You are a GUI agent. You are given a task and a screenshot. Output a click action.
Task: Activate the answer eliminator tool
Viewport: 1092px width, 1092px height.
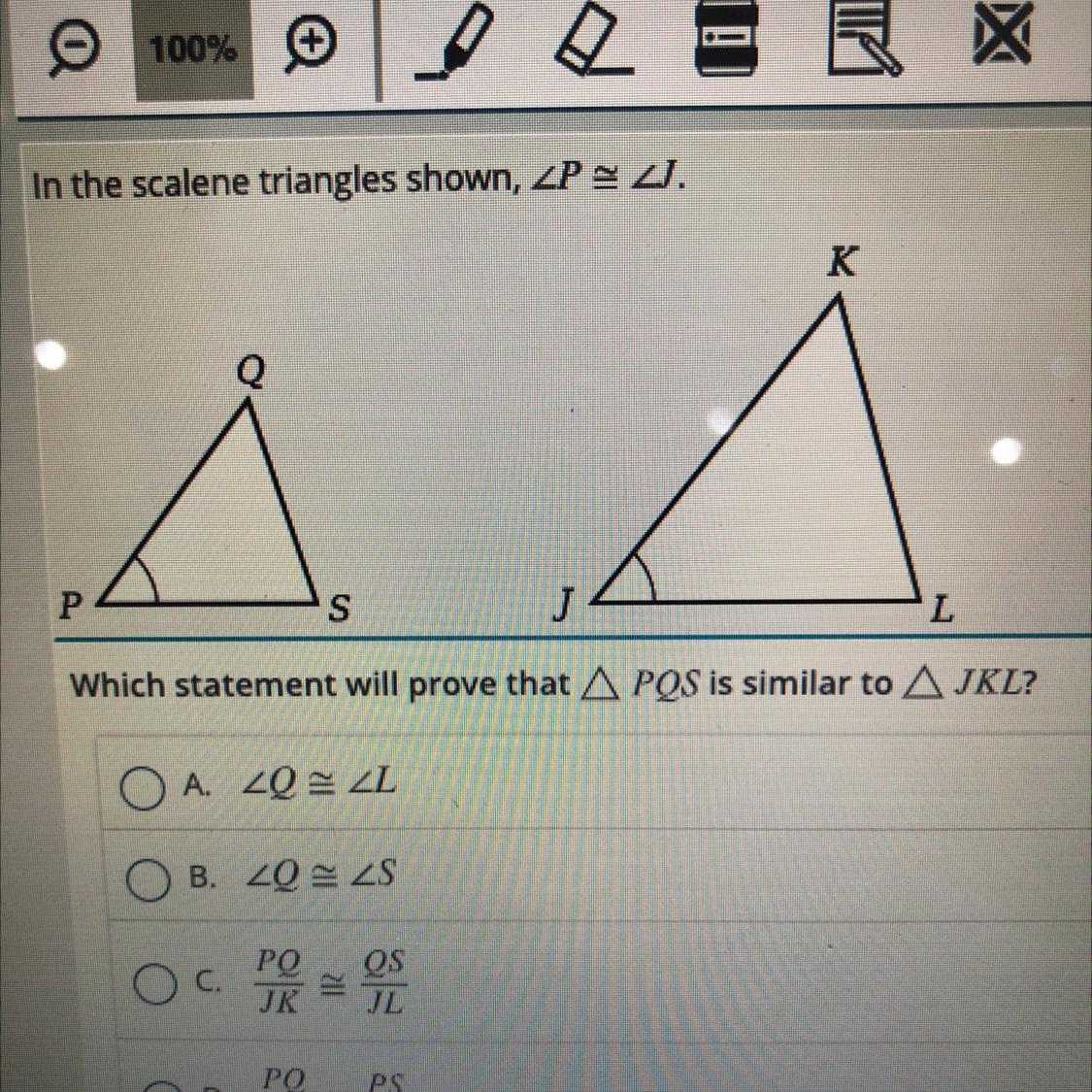click(x=1003, y=35)
